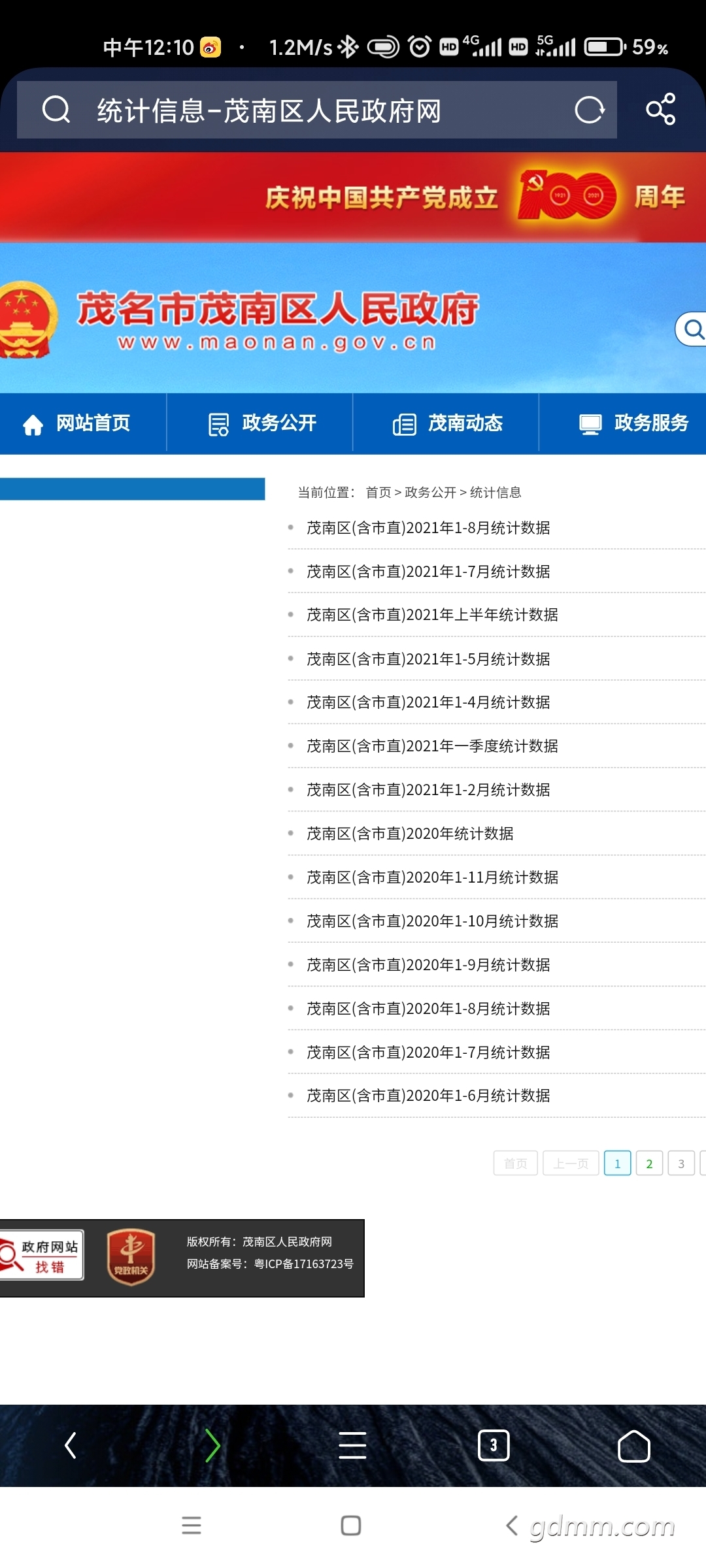Switch to the 政务公开 section
Viewport: 706px width, 1568px height.
pyautogui.click(x=262, y=423)
